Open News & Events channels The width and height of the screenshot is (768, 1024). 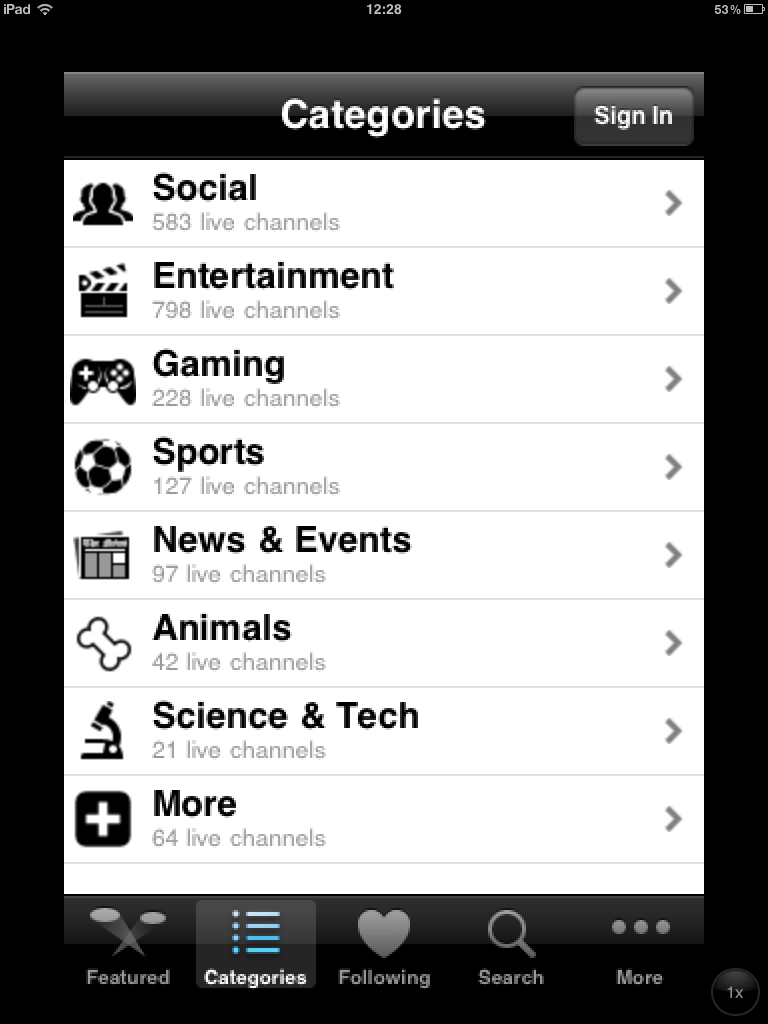click(x=383, y=555)
